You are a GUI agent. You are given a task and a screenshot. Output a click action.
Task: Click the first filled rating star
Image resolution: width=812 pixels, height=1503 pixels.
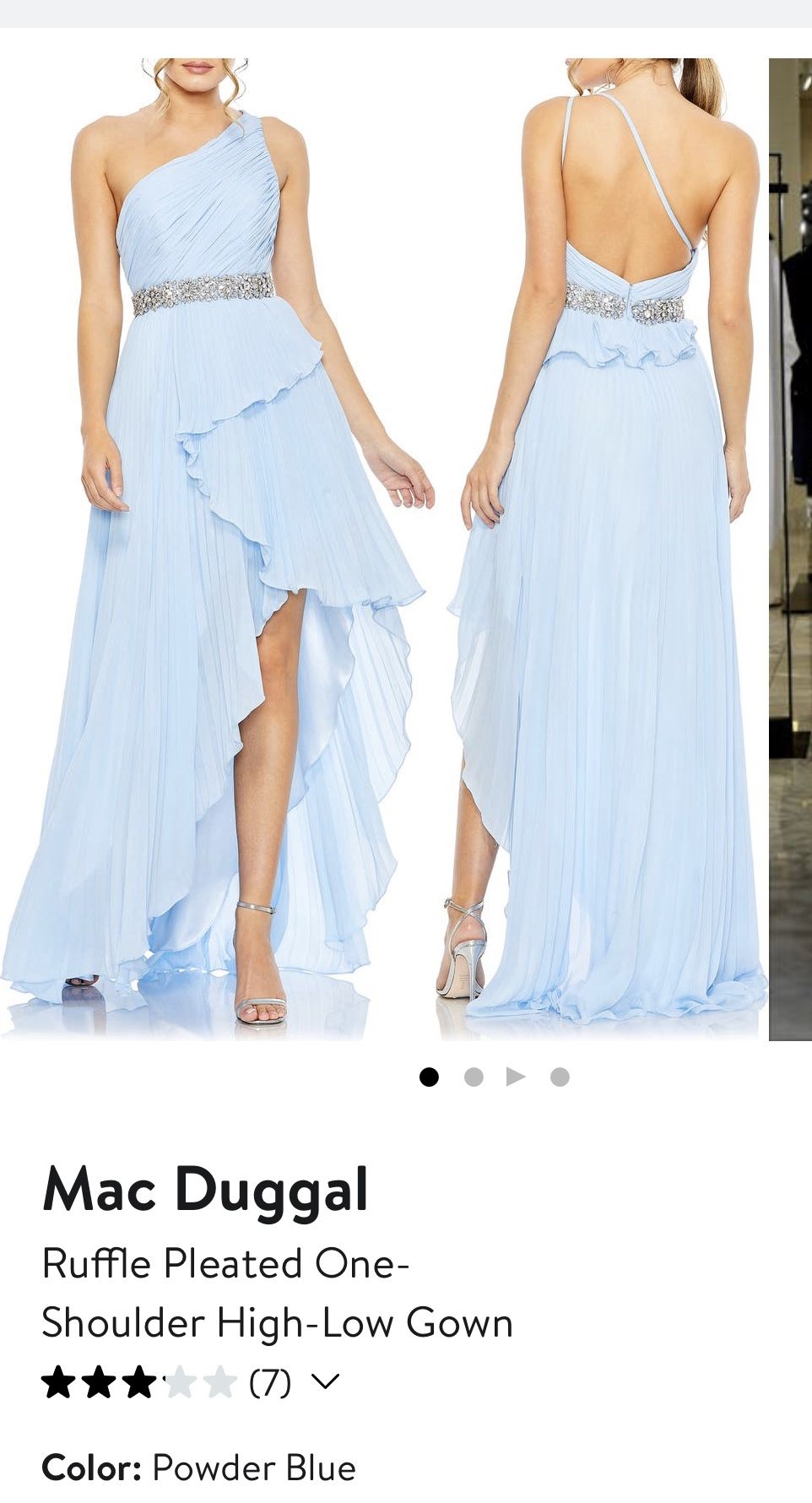point(59,1380)
